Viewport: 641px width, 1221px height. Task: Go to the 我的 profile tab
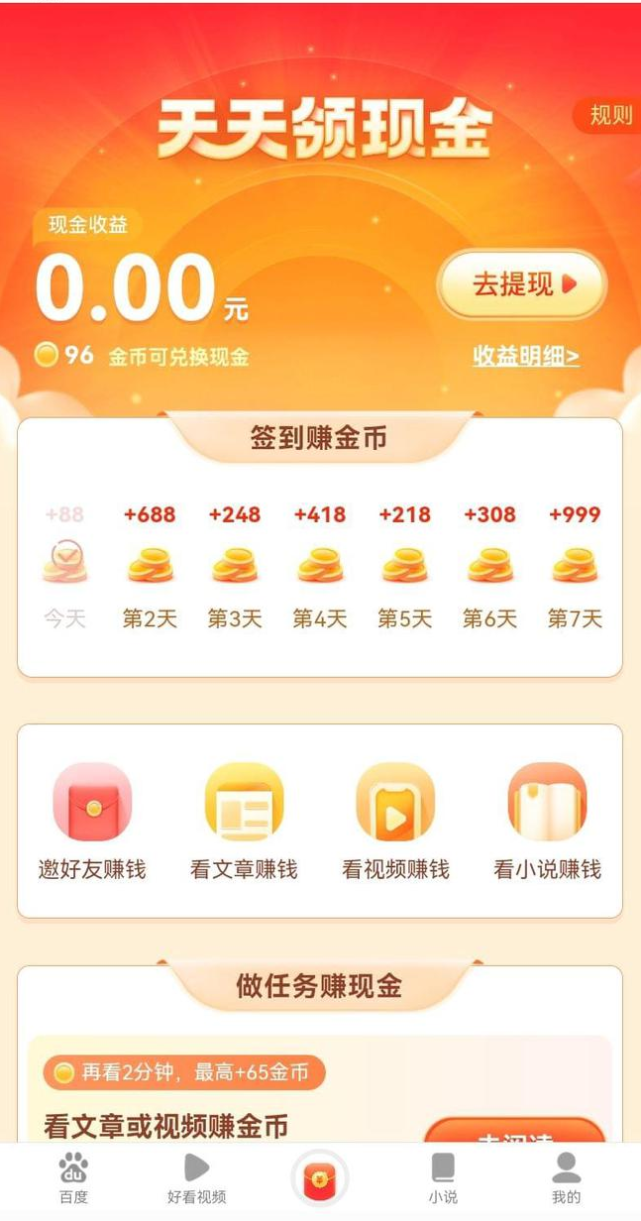coord(566,1177)
